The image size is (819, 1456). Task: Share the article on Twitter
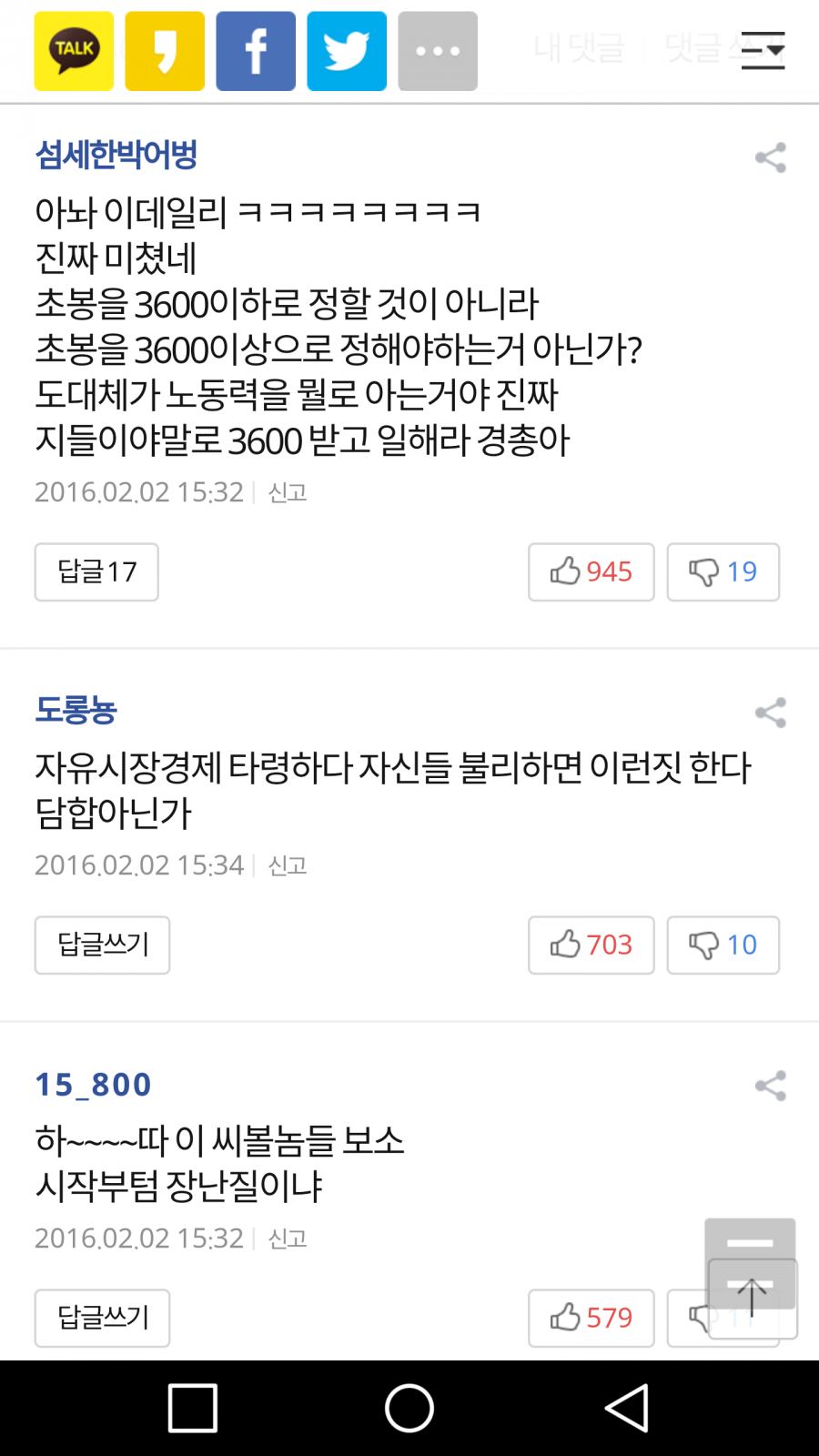tap(347, 51)
